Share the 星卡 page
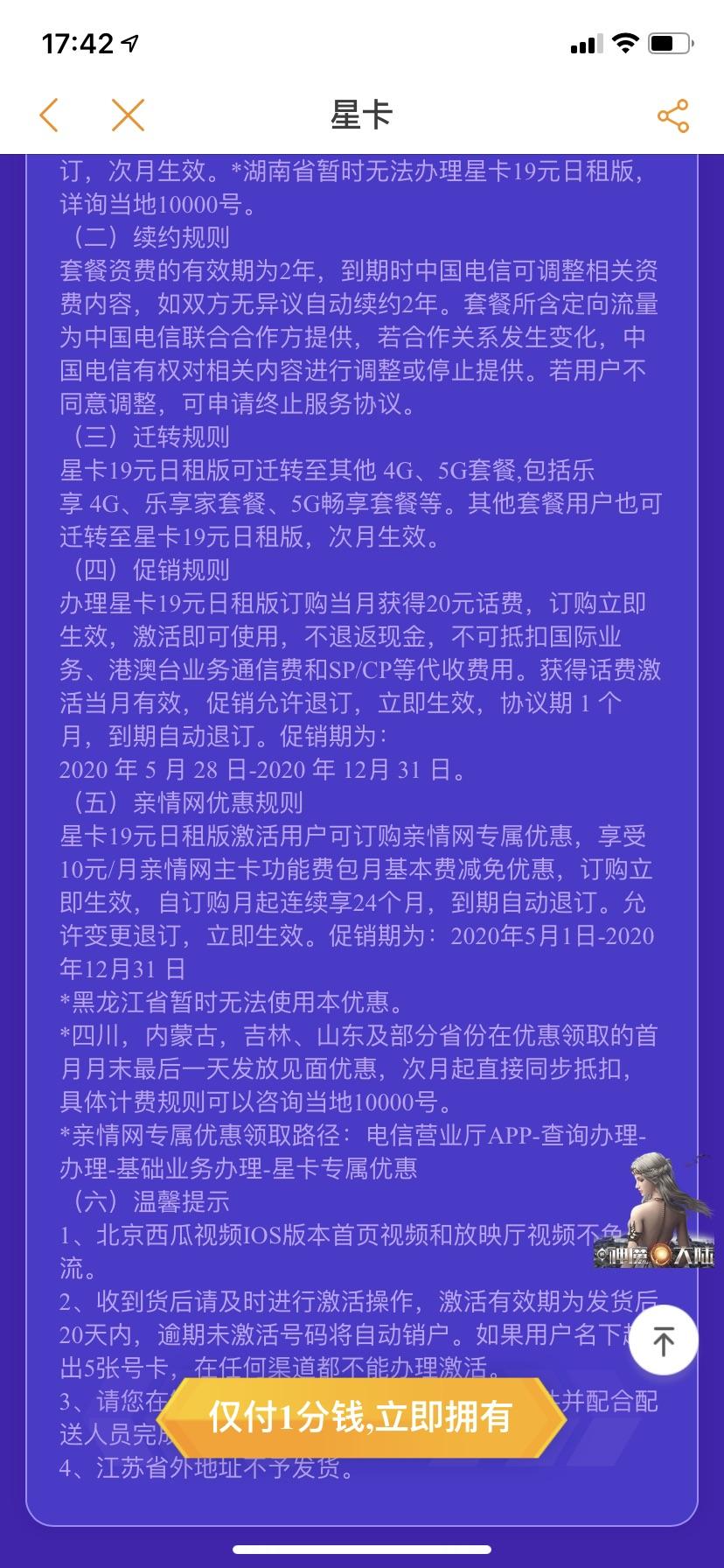The width and height of the screenshot is (724, 1568). click(672, 115)
